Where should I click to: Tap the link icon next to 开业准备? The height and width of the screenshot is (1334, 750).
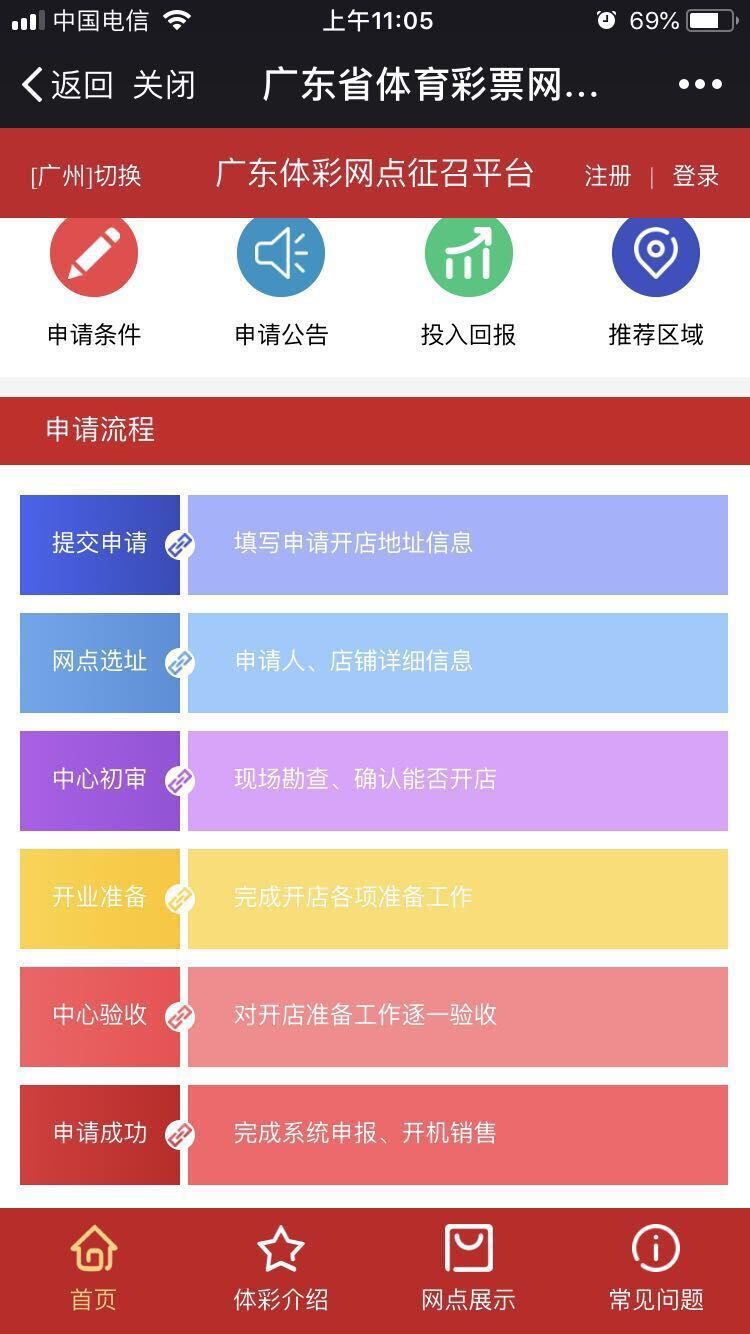click(181, 899)
